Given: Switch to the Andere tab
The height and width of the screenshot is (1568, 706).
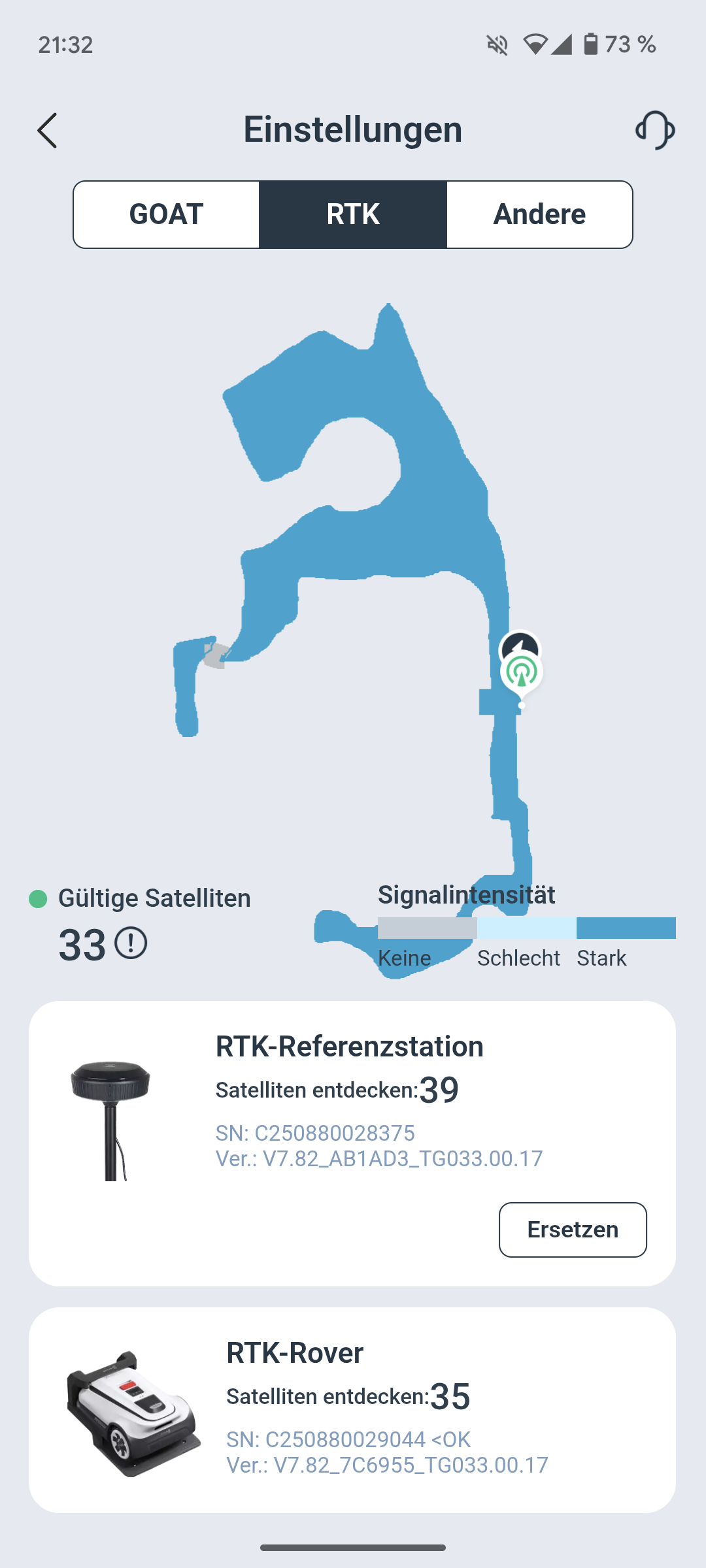Looking at the screenshot, I should pos(539,214).
